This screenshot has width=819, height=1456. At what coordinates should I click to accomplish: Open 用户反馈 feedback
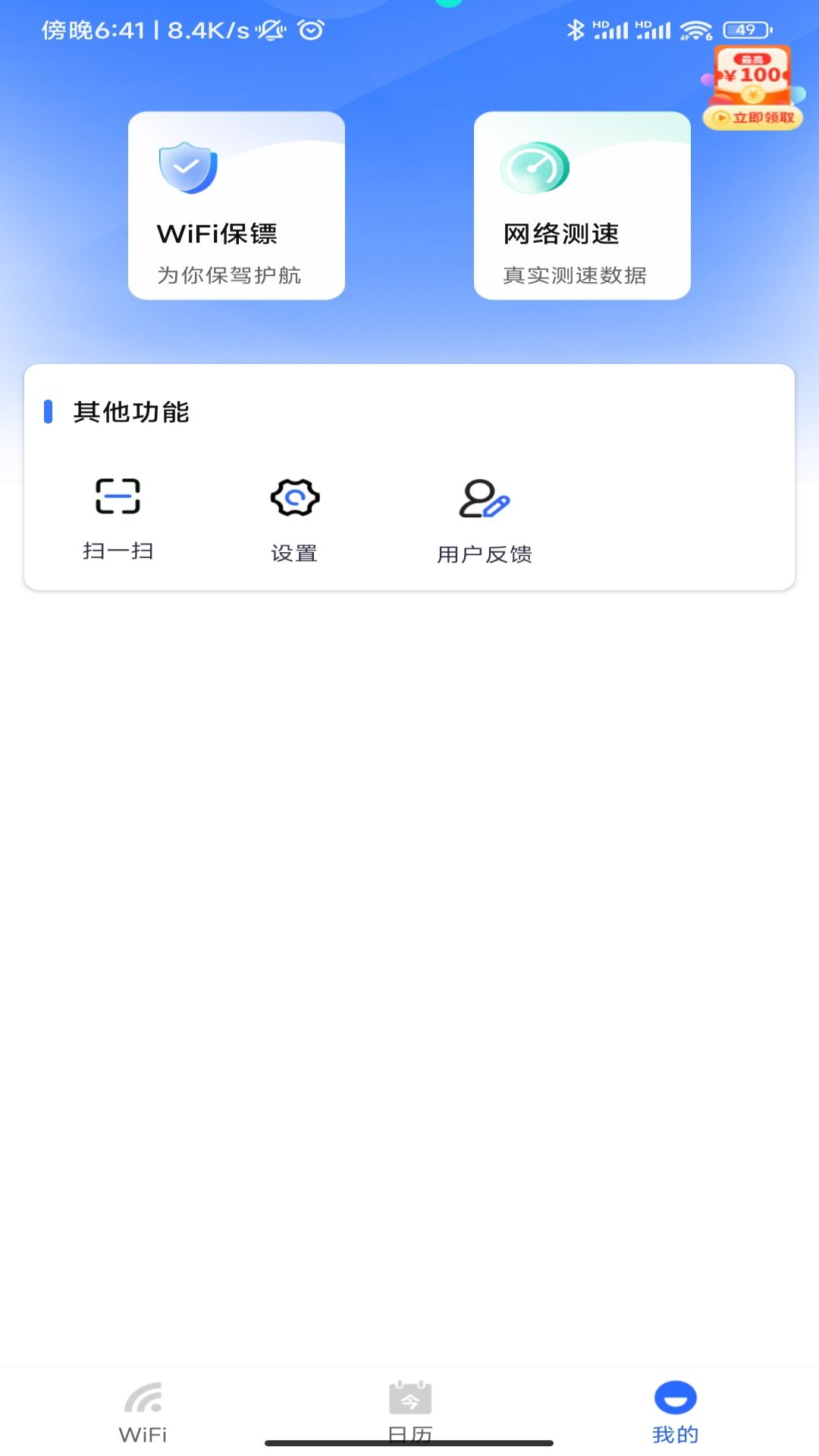tap(485, 522)
